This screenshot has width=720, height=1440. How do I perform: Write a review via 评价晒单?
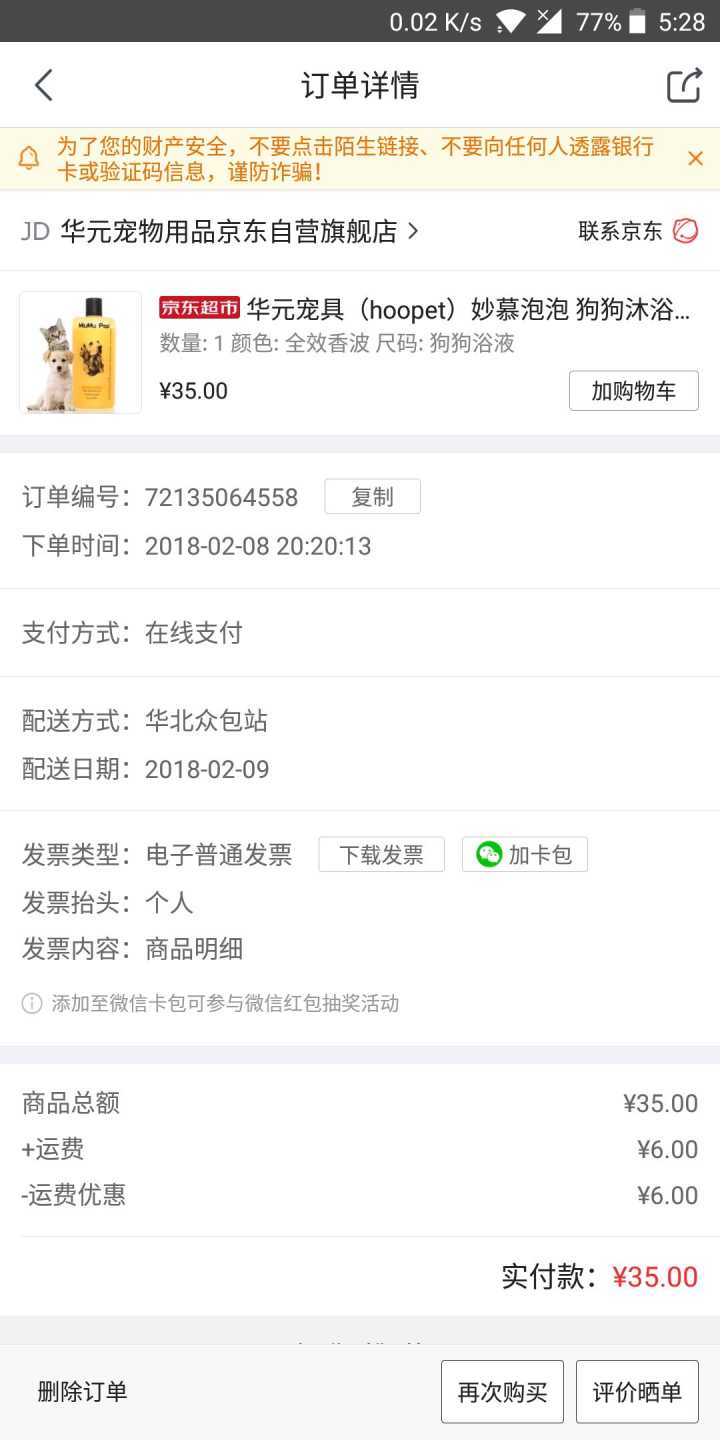tap(637, 1391)
